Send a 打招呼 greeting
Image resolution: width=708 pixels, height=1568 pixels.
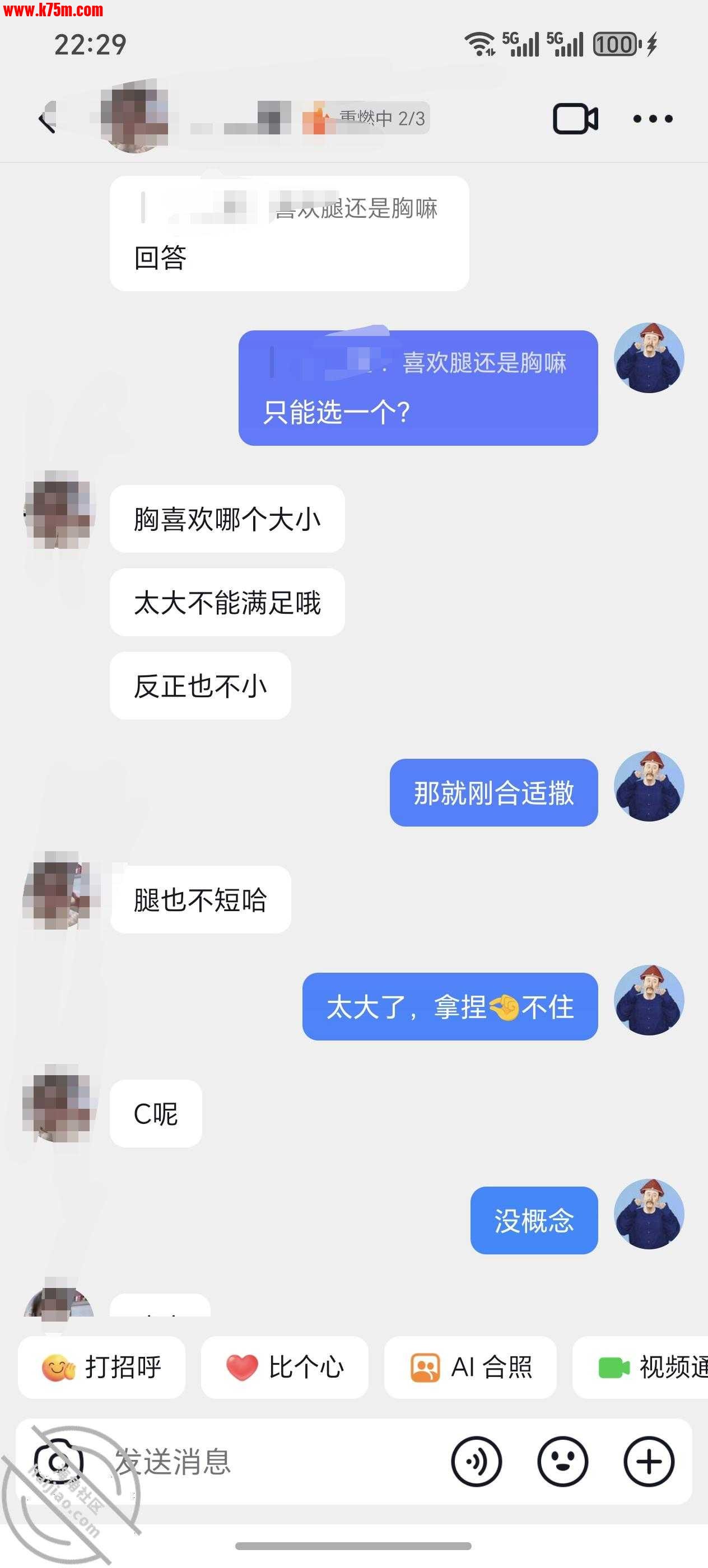(102, 1368)
